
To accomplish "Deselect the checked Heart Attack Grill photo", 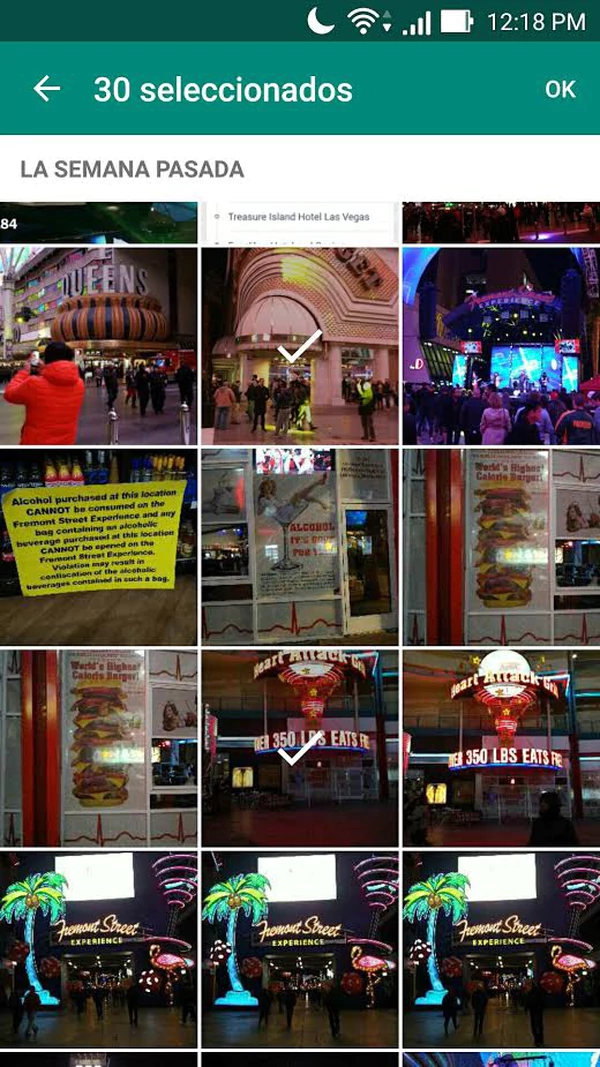I will tap(299, 748).
